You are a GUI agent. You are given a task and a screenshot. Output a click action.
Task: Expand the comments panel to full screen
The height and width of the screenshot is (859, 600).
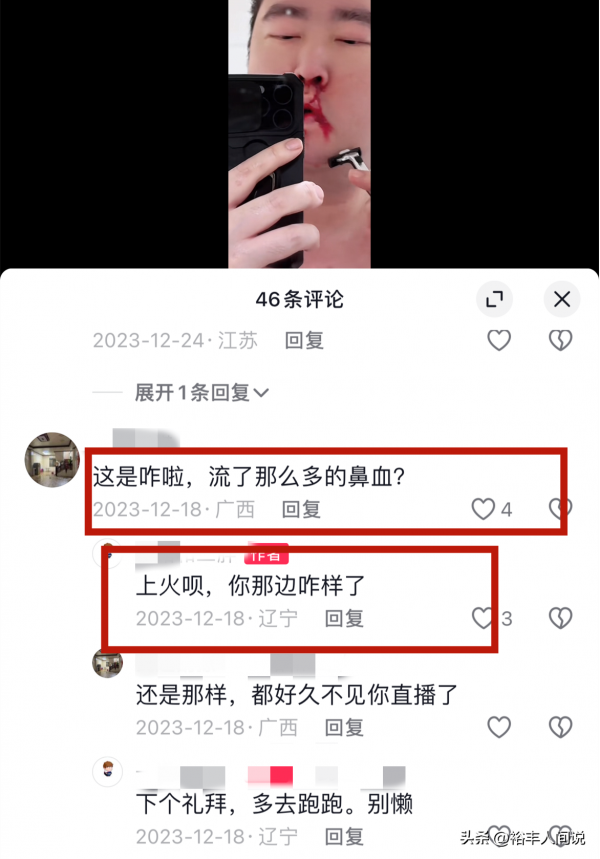(493, 298)
